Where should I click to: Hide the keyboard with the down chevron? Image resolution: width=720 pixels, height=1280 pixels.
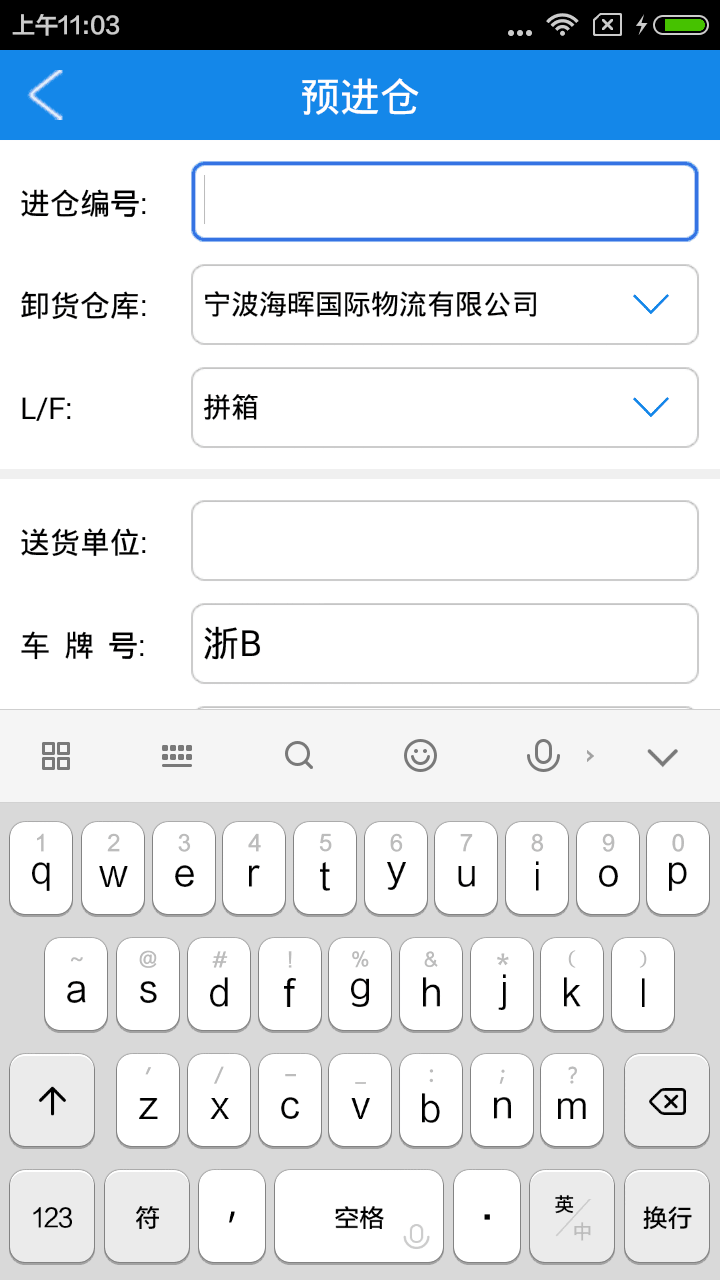662,756
